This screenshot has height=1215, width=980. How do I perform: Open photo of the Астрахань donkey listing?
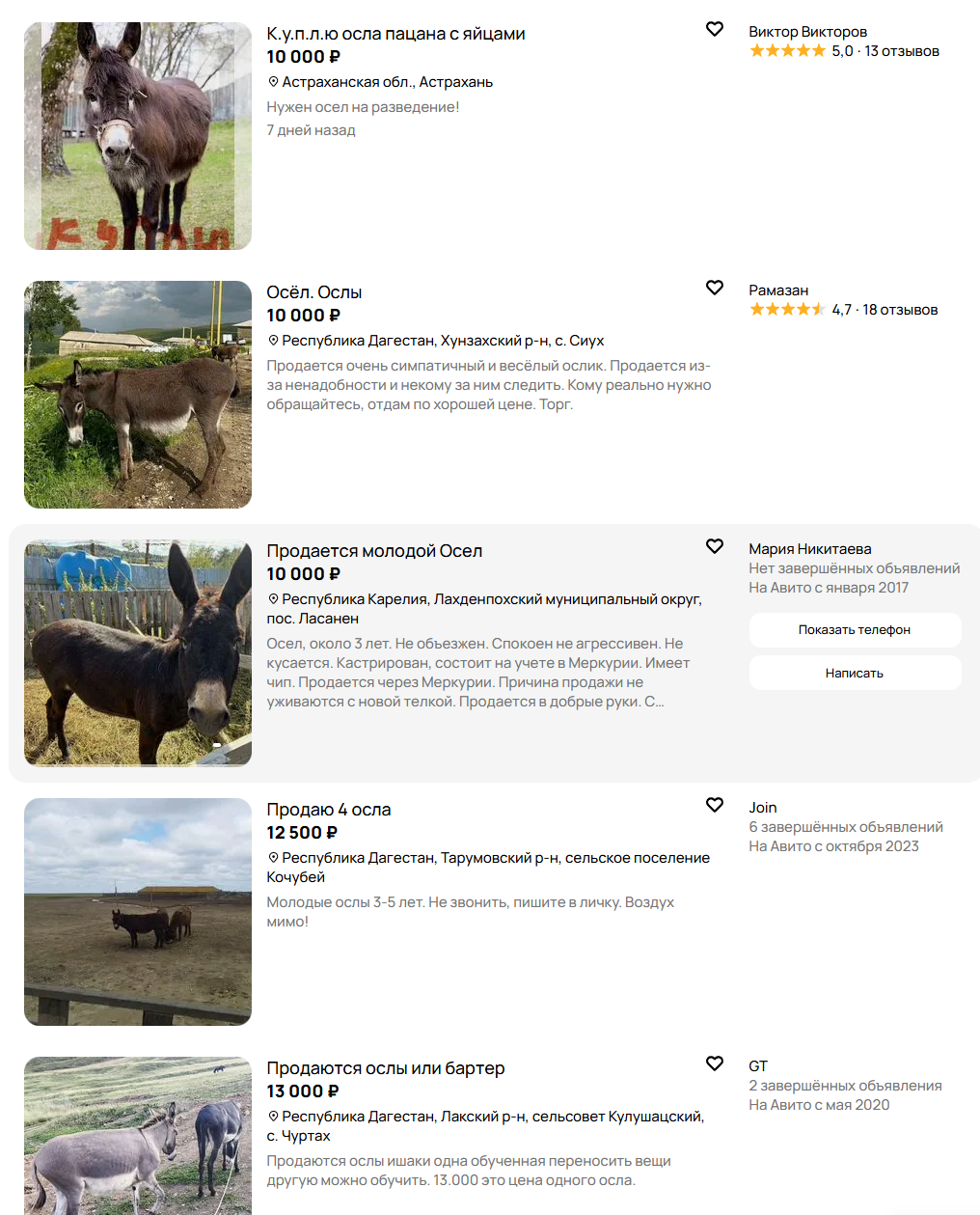(x=137, y=136)
